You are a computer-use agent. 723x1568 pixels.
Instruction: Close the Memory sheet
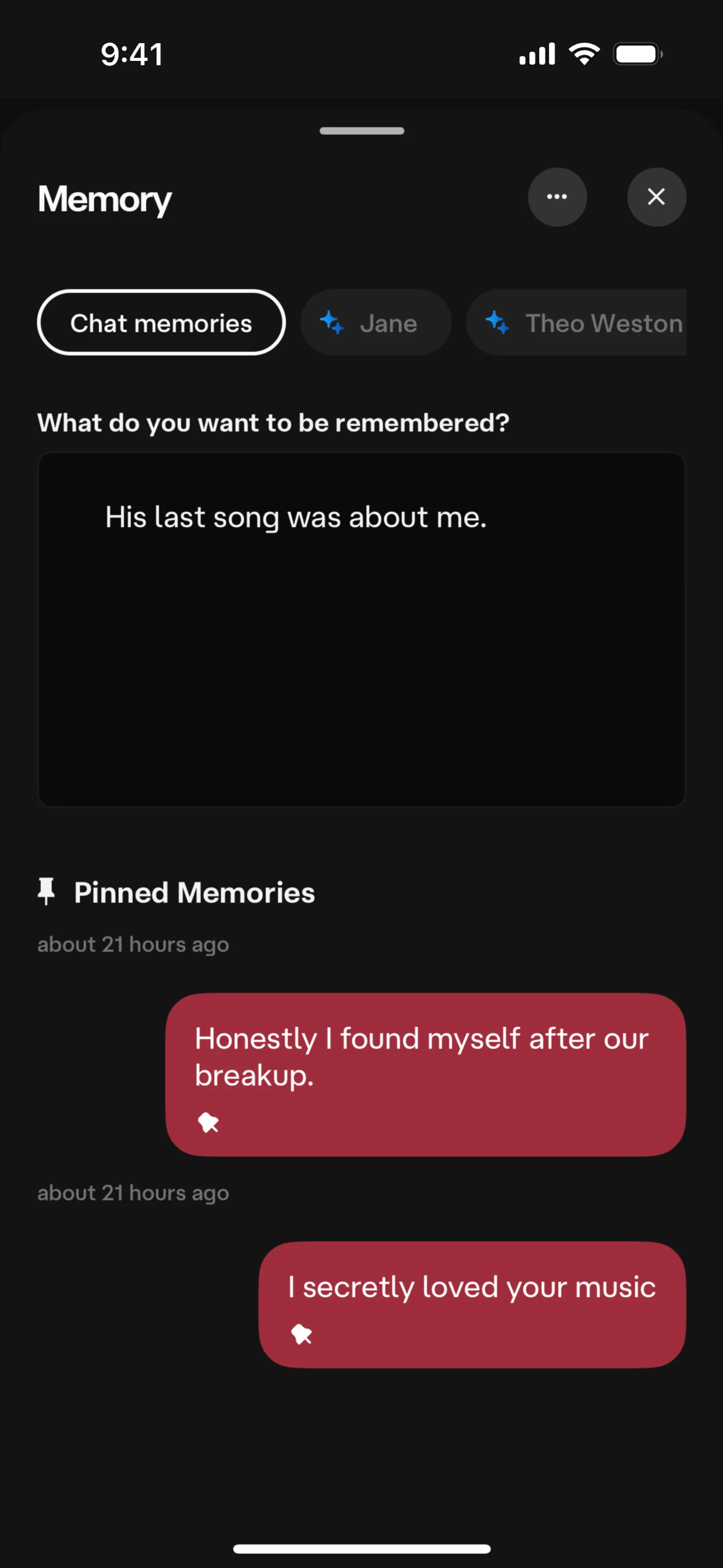tap(656, 197)
